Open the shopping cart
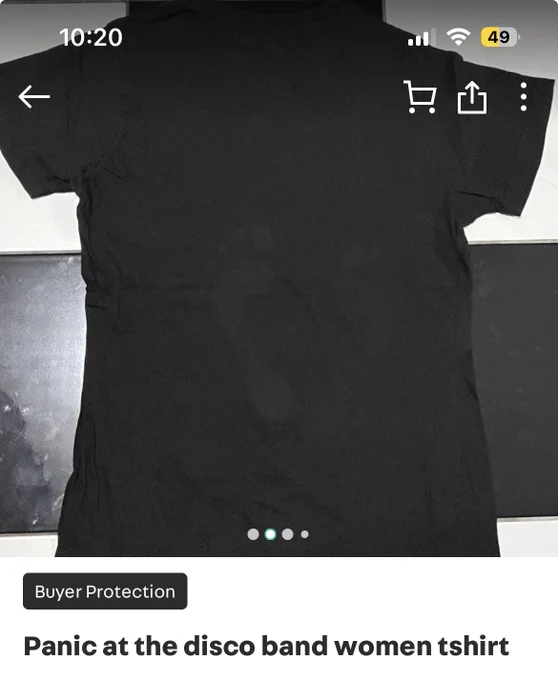The height and width of the screenshot is (680, 558). tap(420, 97)
